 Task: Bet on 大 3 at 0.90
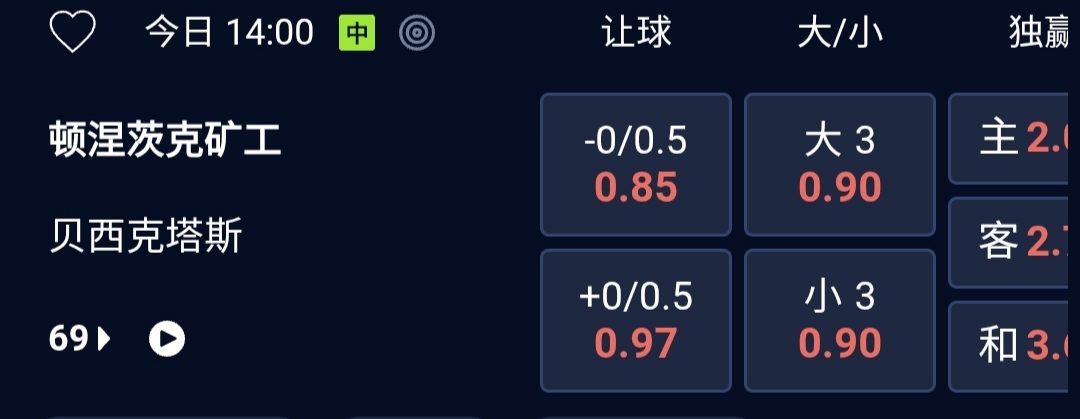(840, 164)
